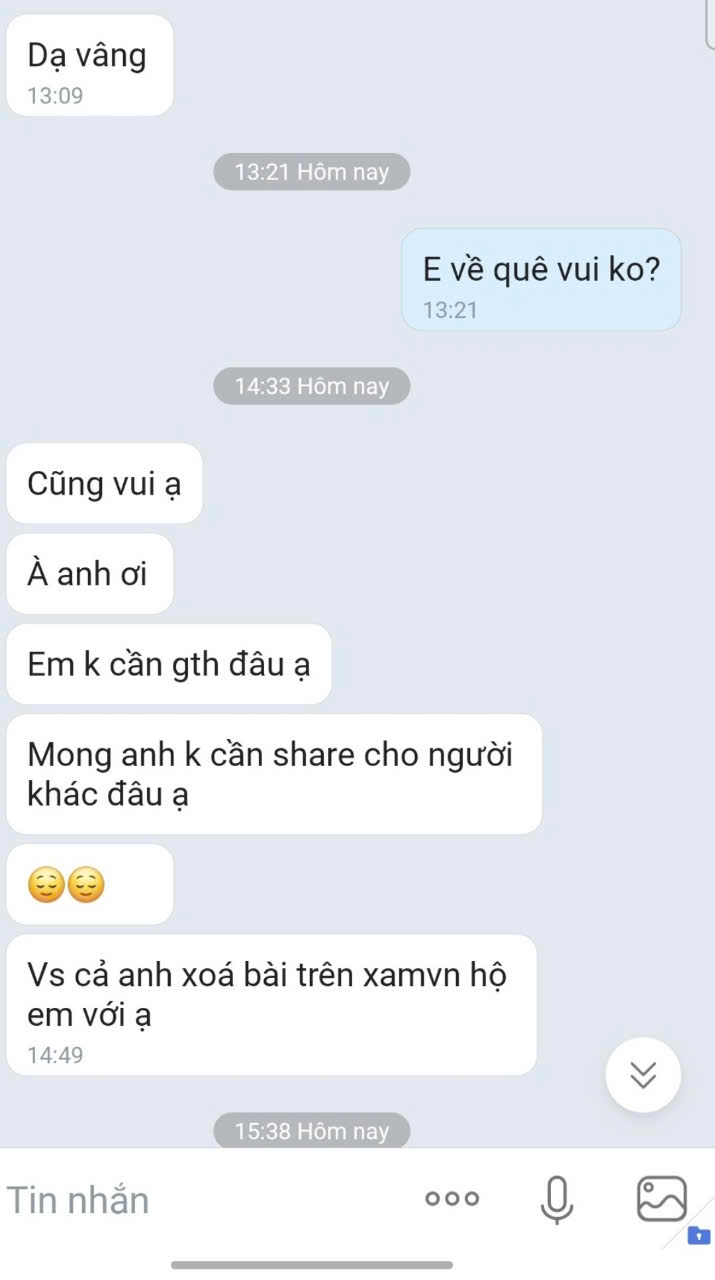Jump to latest messages with down arrows
The height and width of the screenshot is (1280, 715).
[643, 1075]
